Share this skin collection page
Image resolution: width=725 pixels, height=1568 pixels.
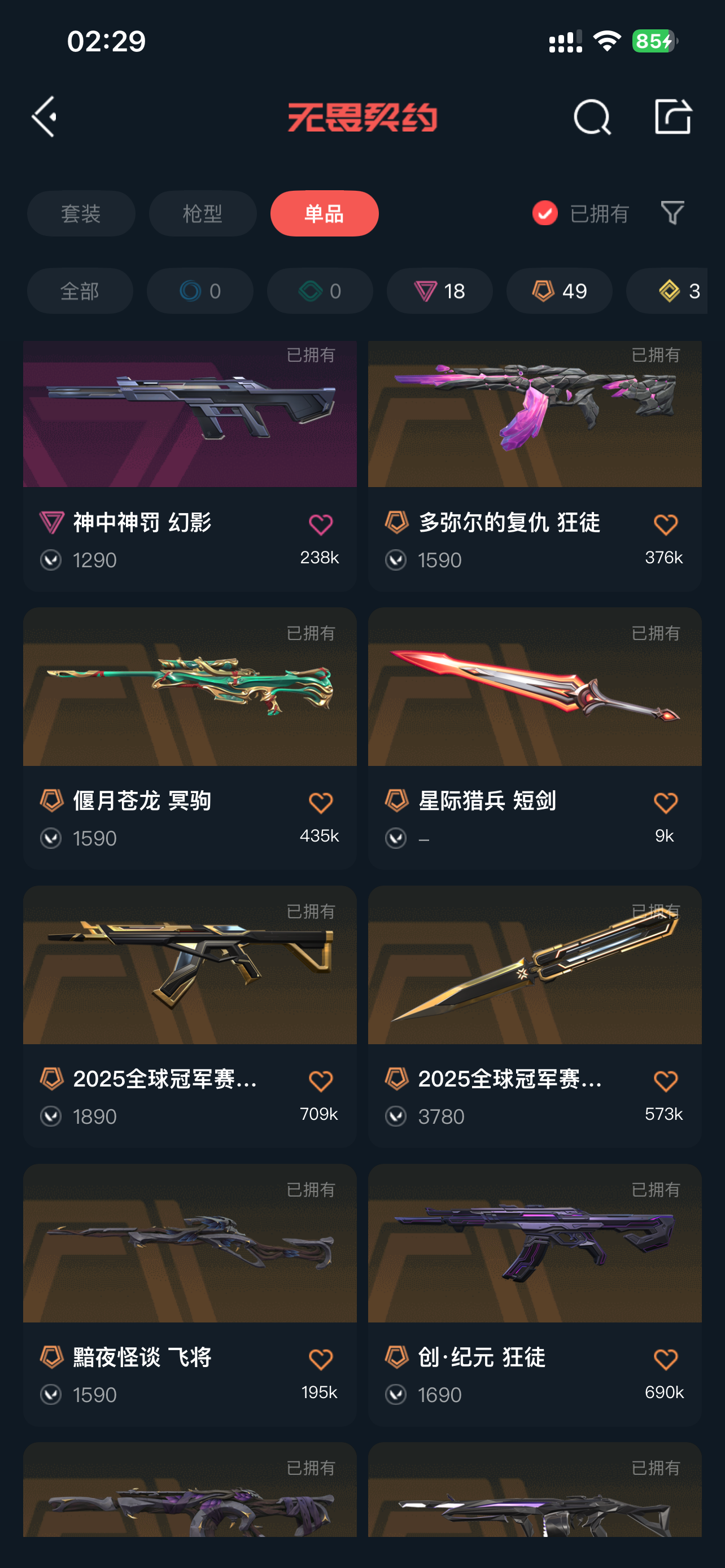click(x=672, y=116)
